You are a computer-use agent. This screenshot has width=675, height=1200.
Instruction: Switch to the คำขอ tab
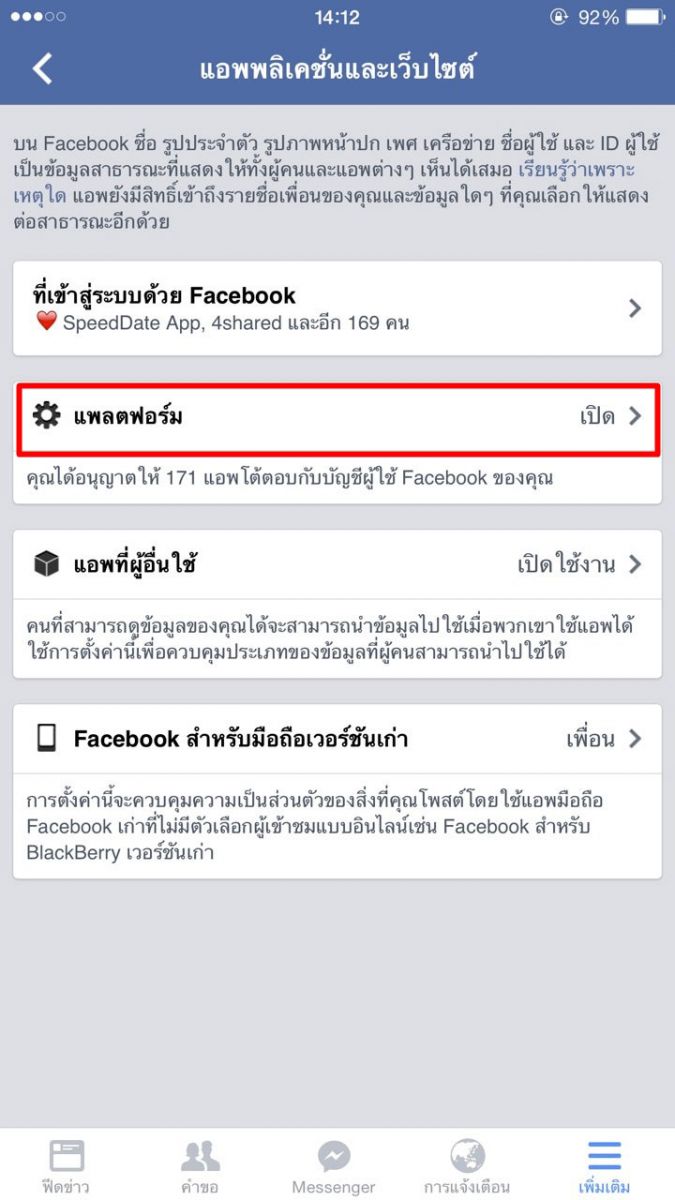point(200,1166)
